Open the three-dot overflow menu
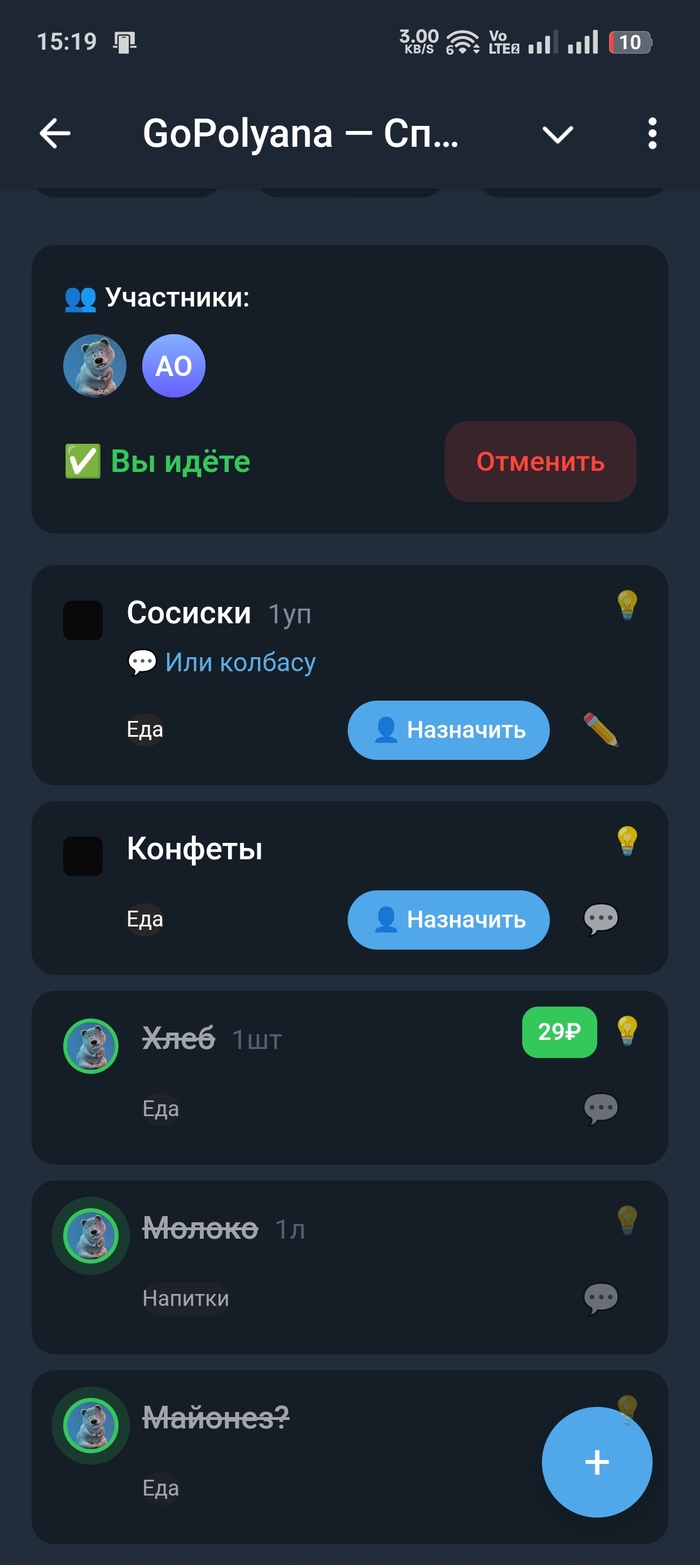Viewport: 700px width, 1565px height. tap(652, 134)
